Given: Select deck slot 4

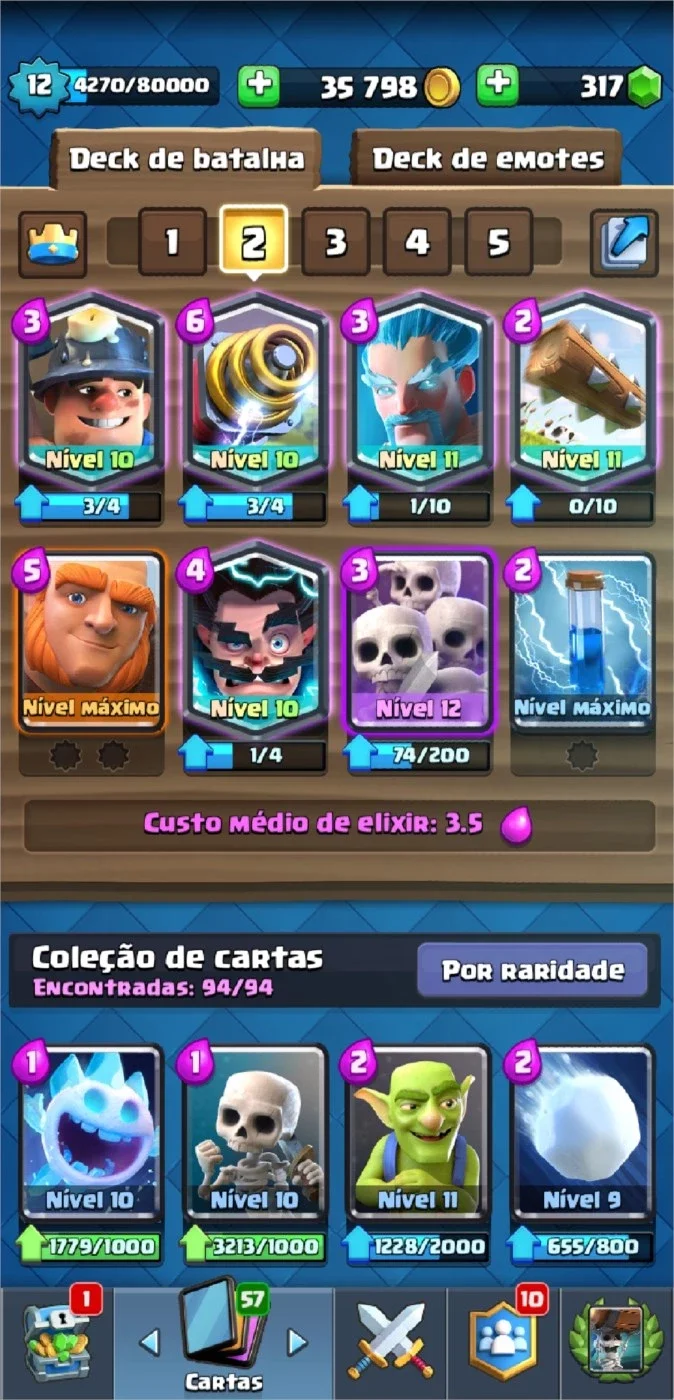Looking at the screenshot, I should click(x=417, y=242).
